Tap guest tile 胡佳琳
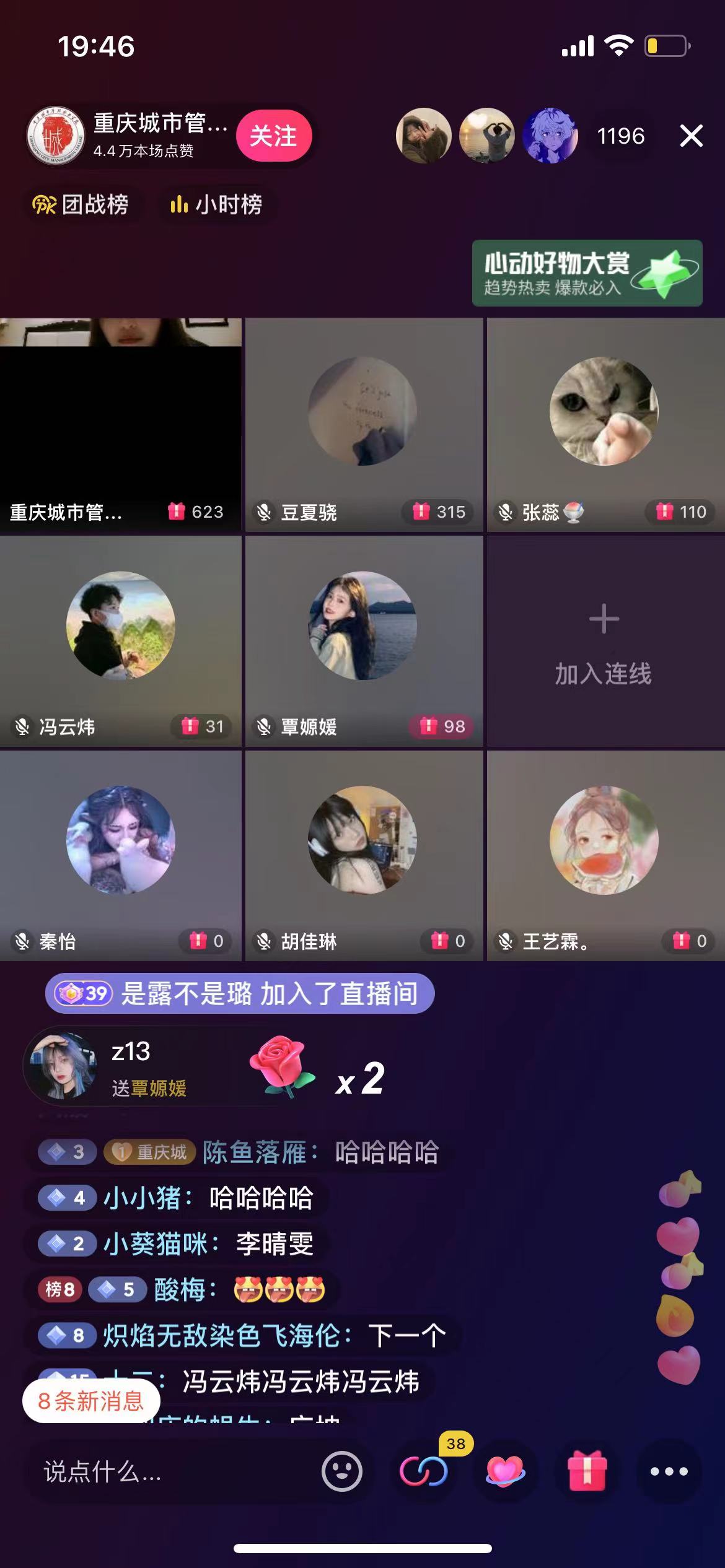The height and width of the screenshot is (1568, 725). [x=364, y=855]
